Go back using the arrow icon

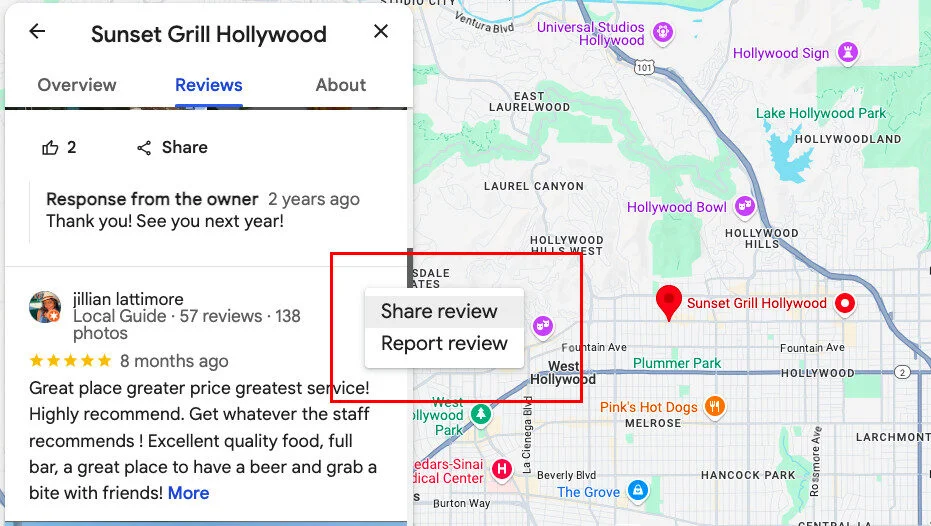(x=37, y=32)
